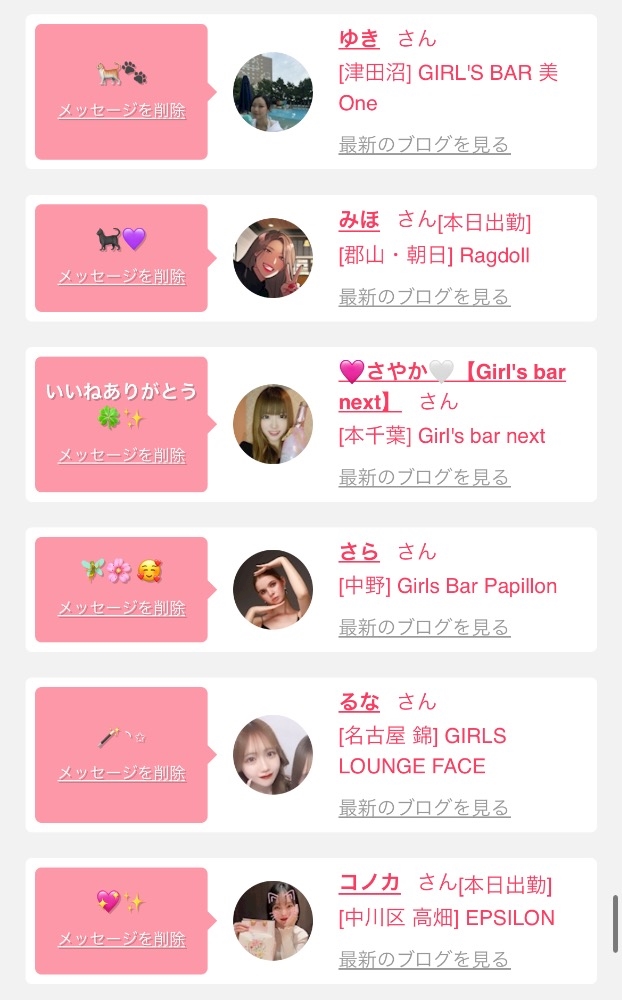View さやか's latest blog
Viewport: 622px width, 1000px height.
pyautogui.click(x=424, y=478)
